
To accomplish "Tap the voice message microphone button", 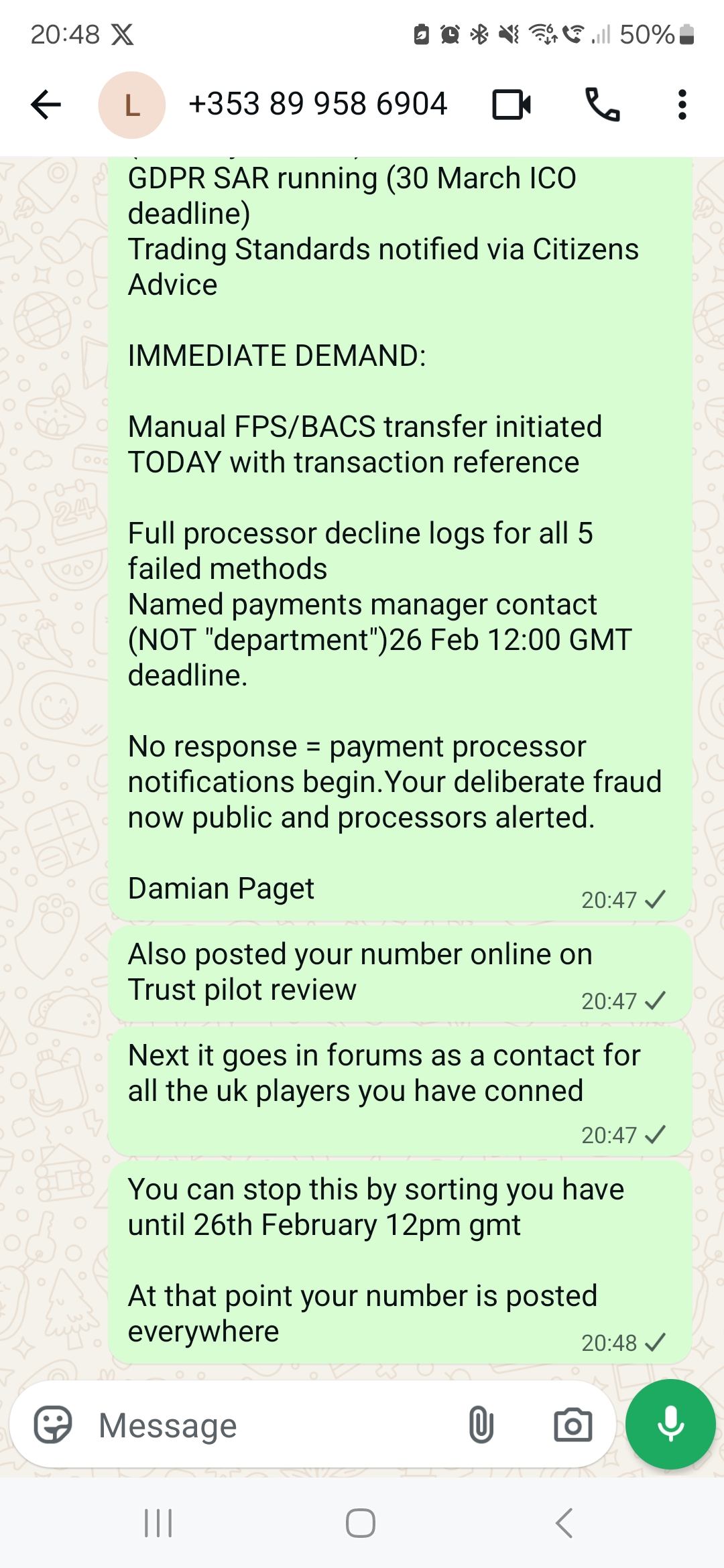I will coord(670,1424).
